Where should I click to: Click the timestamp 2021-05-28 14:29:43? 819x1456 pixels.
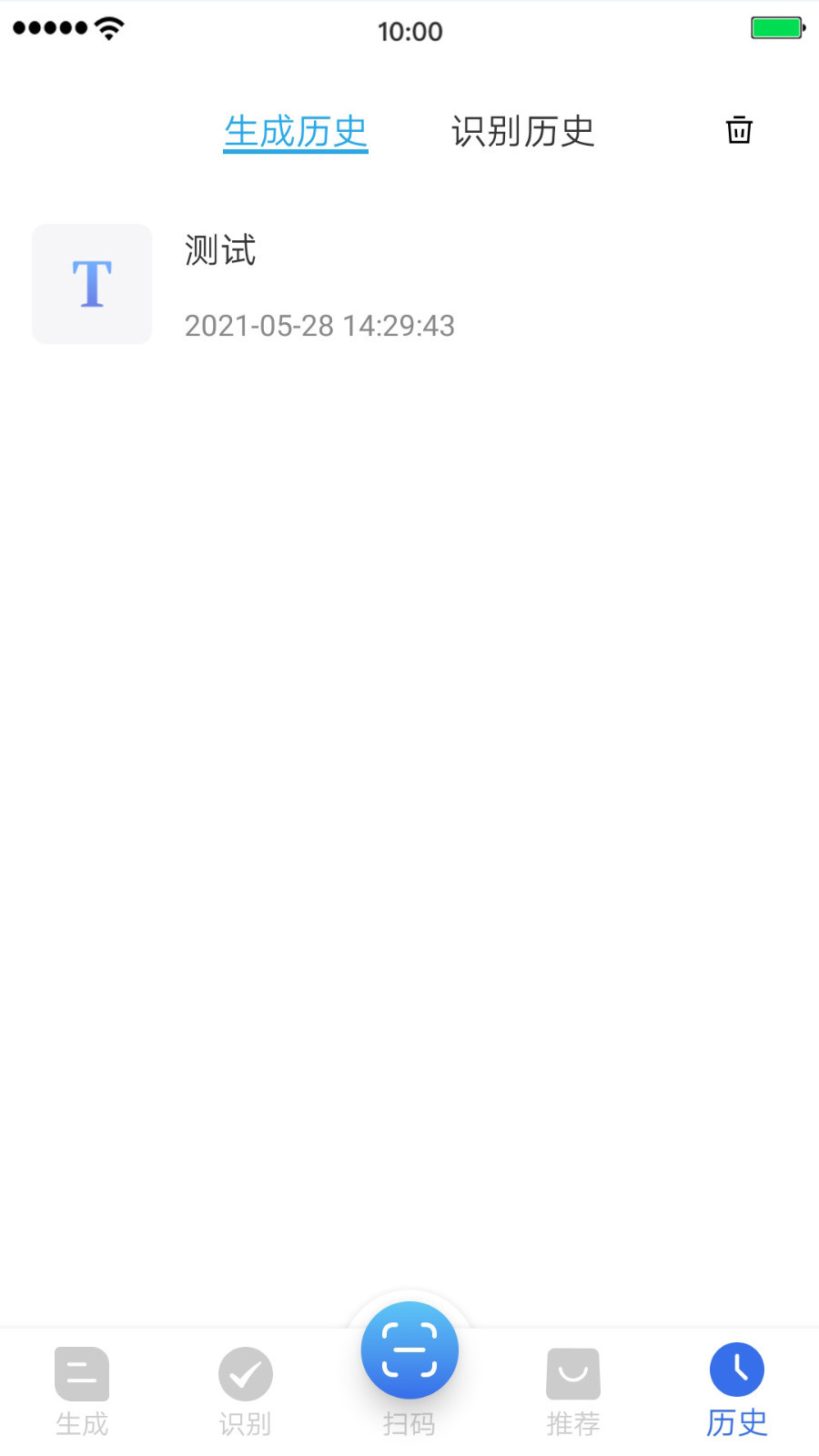[319, 326]
